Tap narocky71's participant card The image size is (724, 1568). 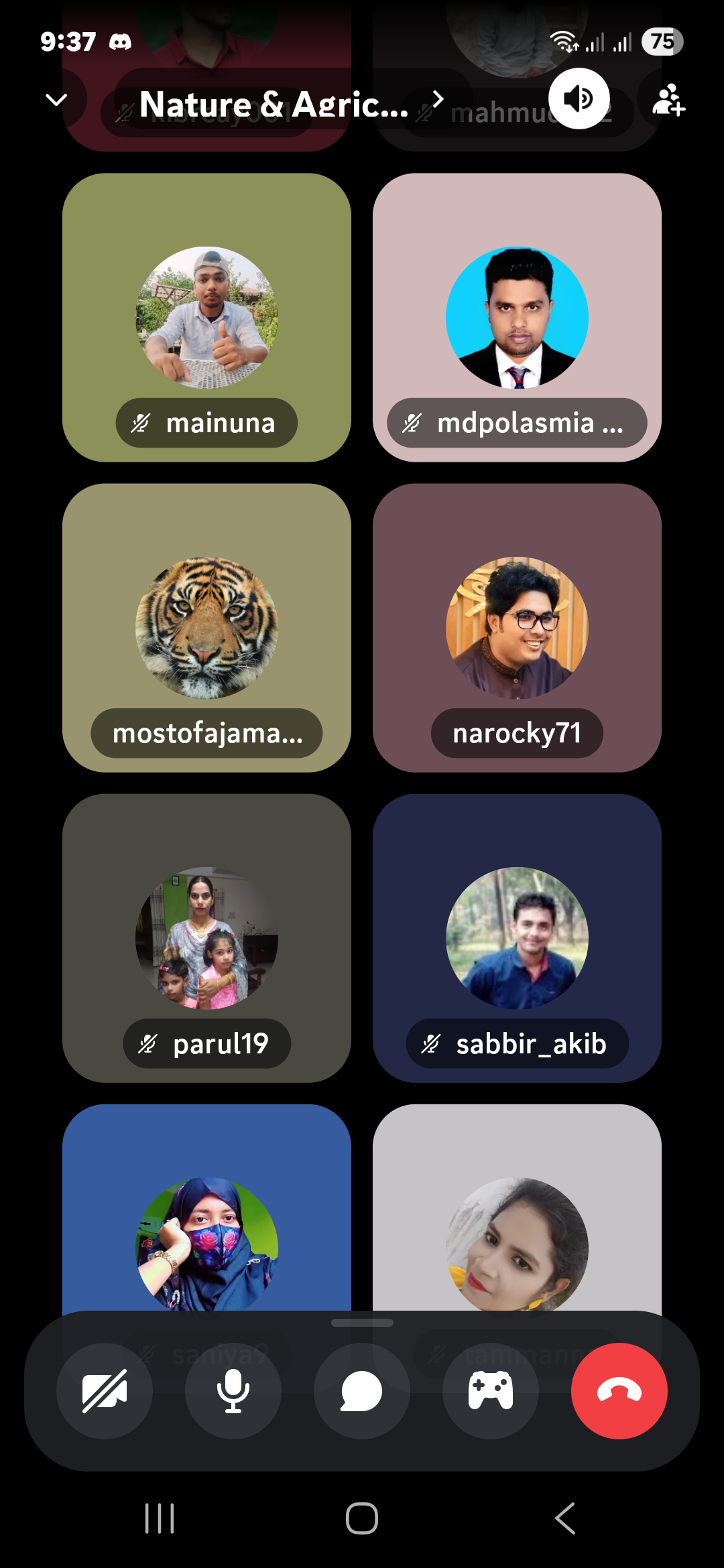[x=517, y=628]
